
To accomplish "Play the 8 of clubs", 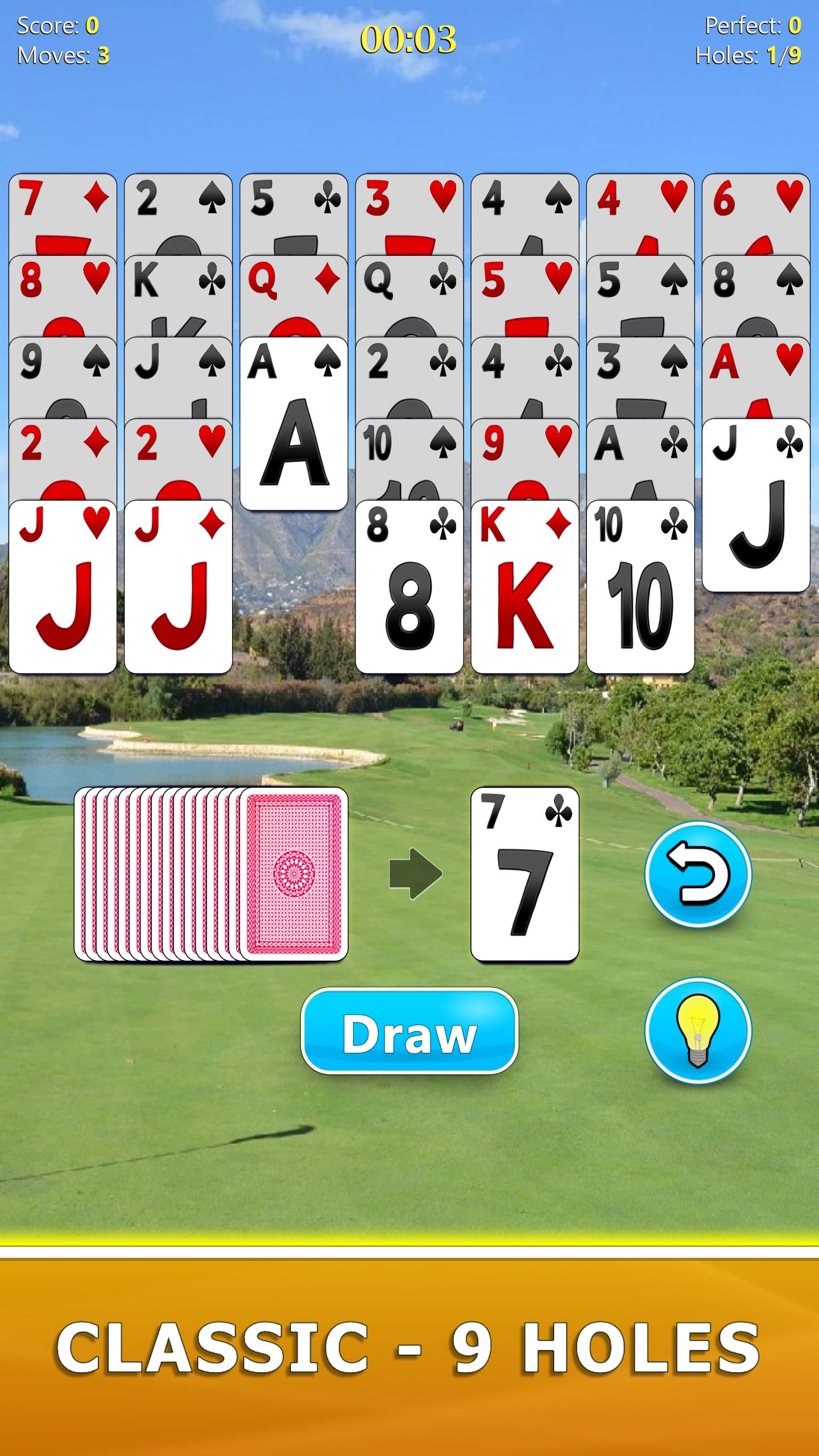I will (x=409, y=587).
